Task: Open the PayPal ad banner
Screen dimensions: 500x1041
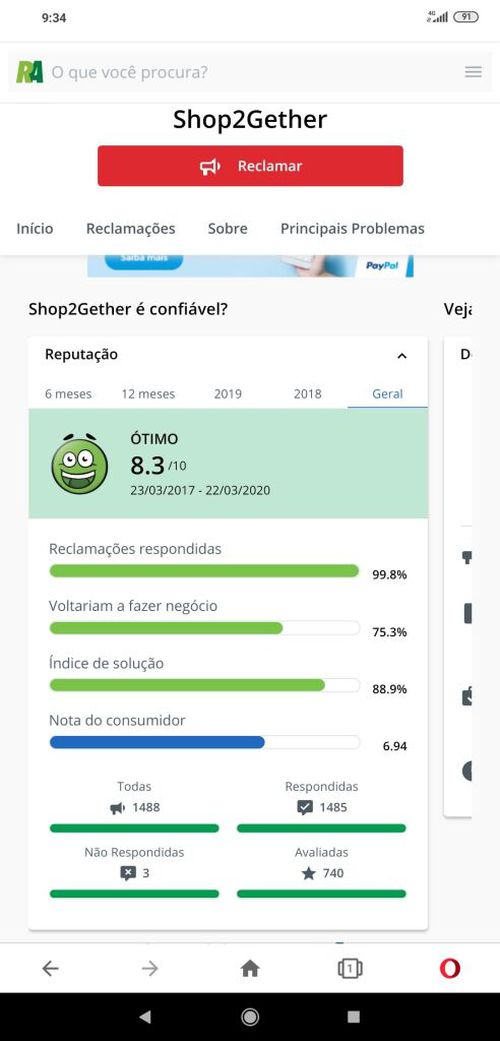Action: pyautogui.click(x=250, y=266)
